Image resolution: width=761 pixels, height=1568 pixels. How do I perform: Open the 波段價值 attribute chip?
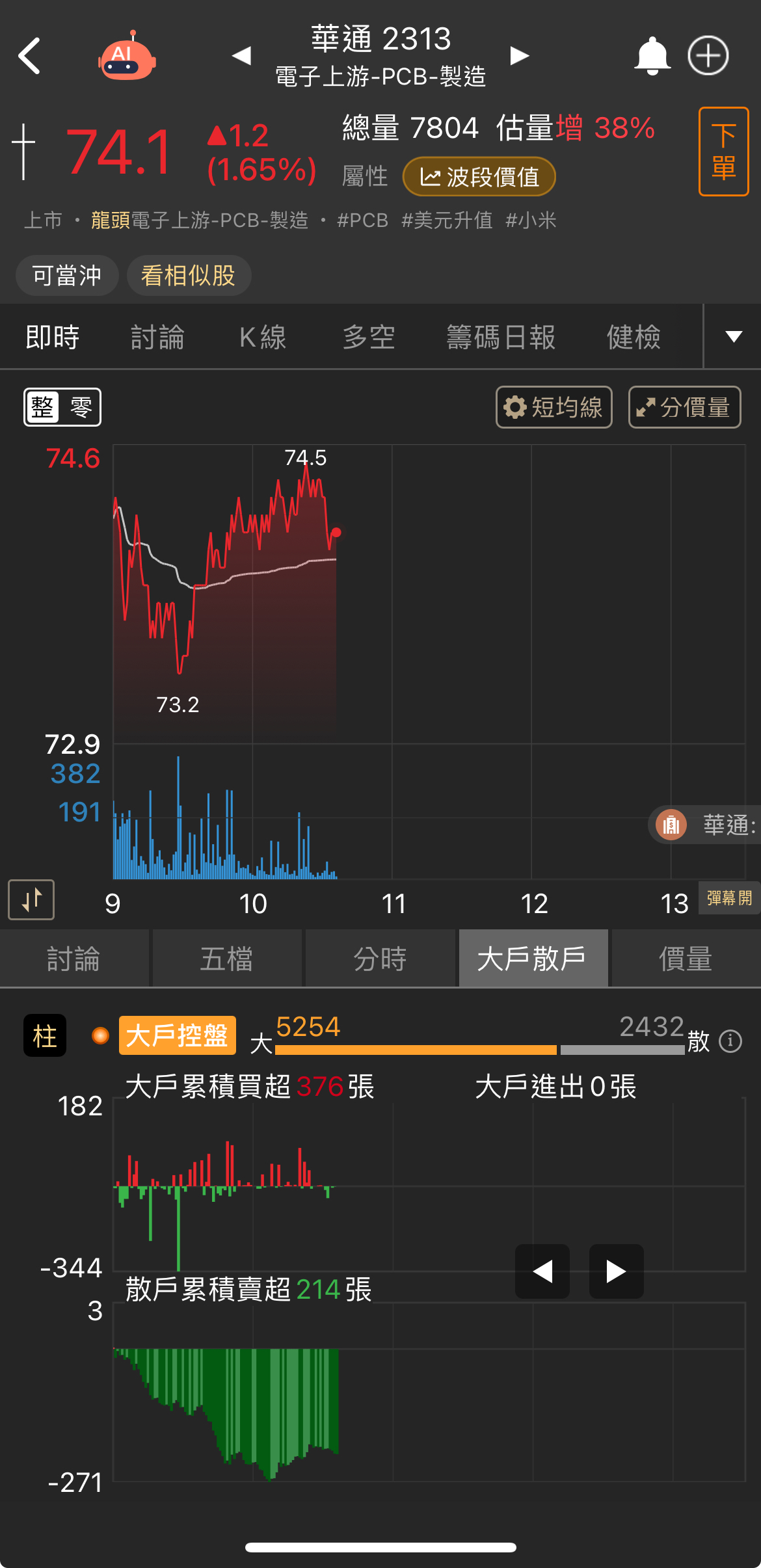pos(479,177)
